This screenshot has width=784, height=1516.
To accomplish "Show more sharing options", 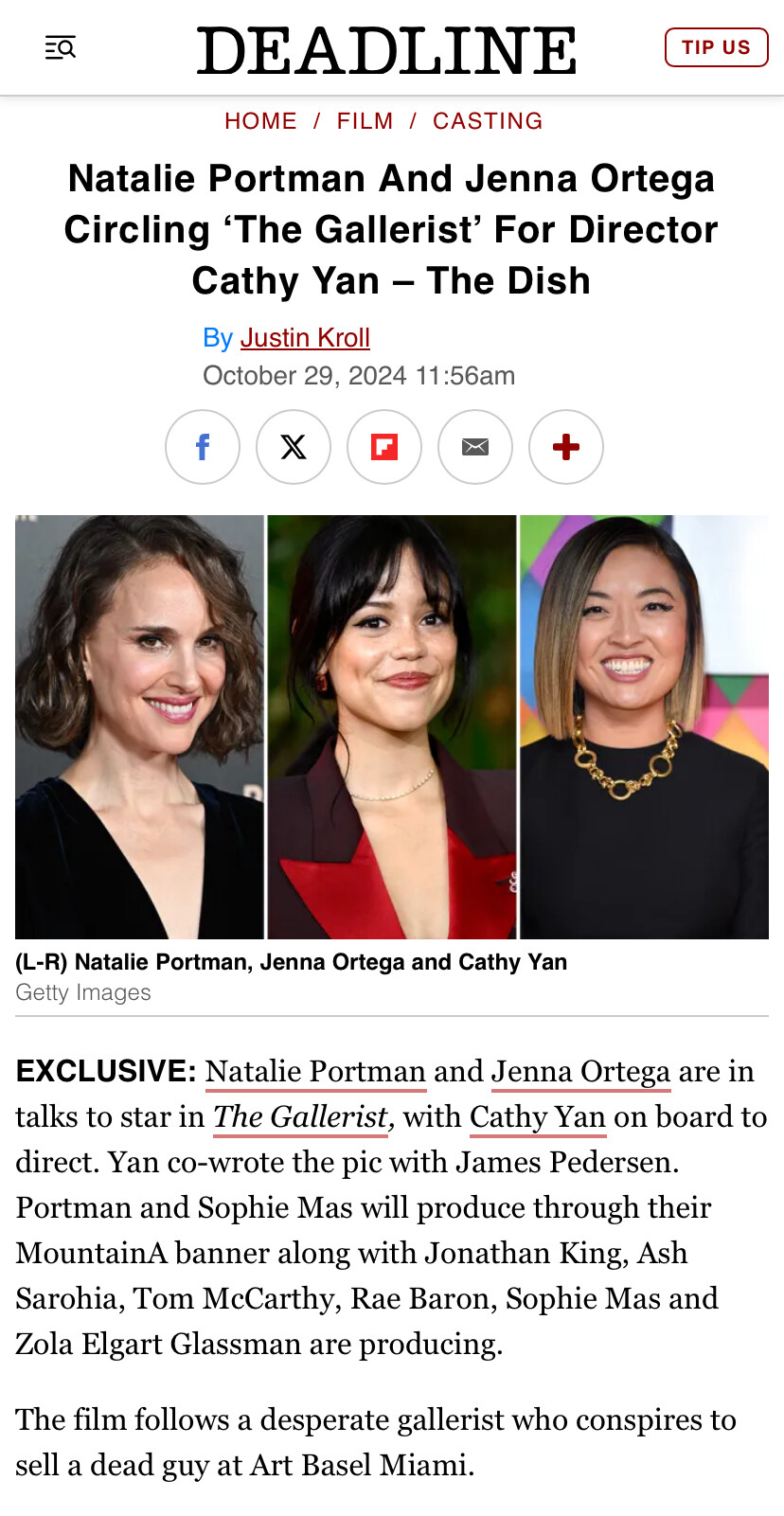I will pos(566,447).
